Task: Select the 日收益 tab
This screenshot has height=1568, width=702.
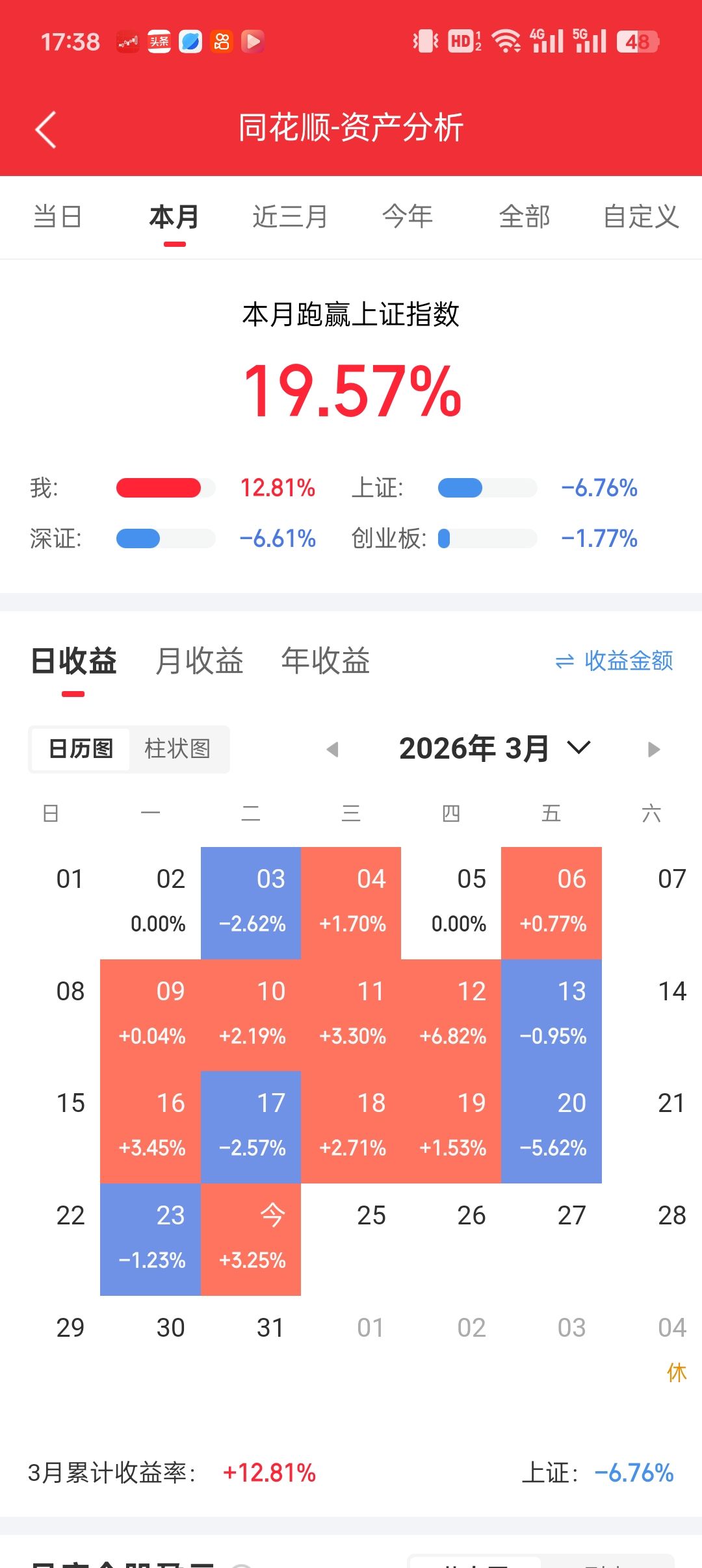Action: 73,661
